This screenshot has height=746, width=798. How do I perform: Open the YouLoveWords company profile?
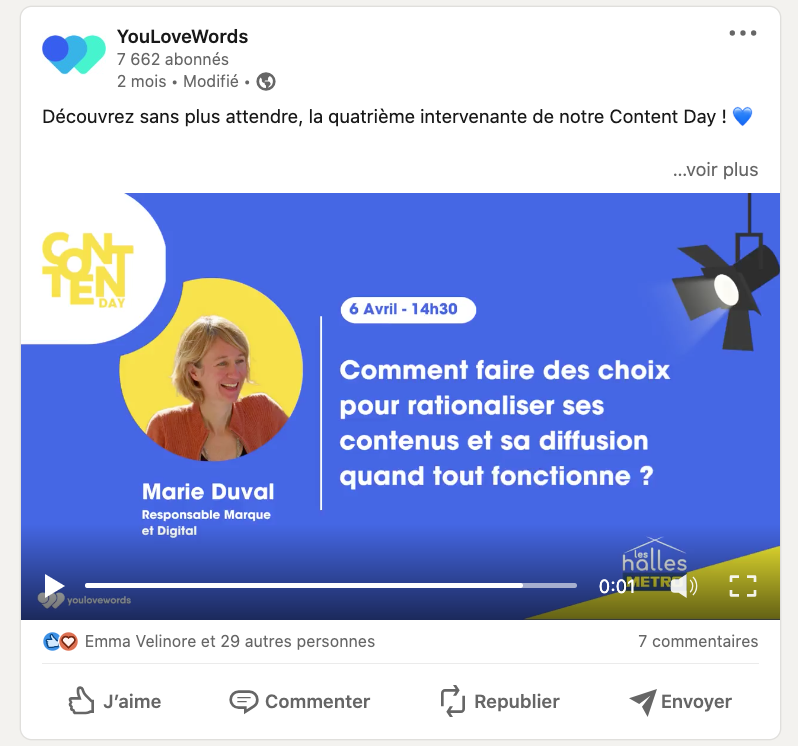pyautogui.click(x=182, y=37)
